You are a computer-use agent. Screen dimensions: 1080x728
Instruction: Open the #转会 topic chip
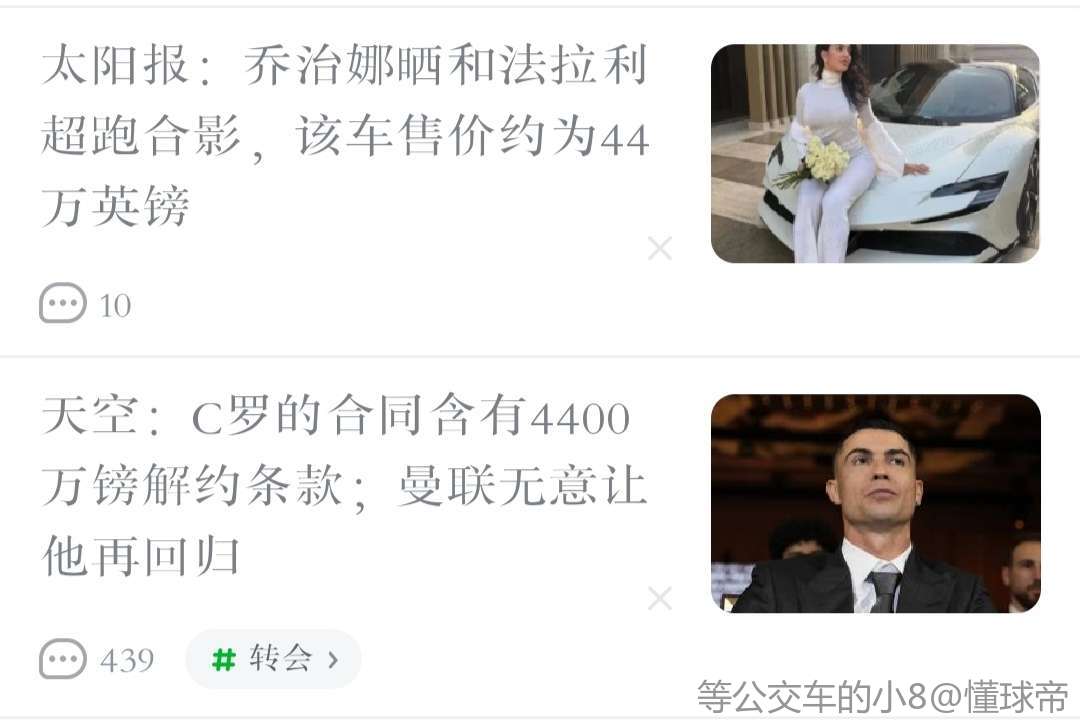(273, 659)
